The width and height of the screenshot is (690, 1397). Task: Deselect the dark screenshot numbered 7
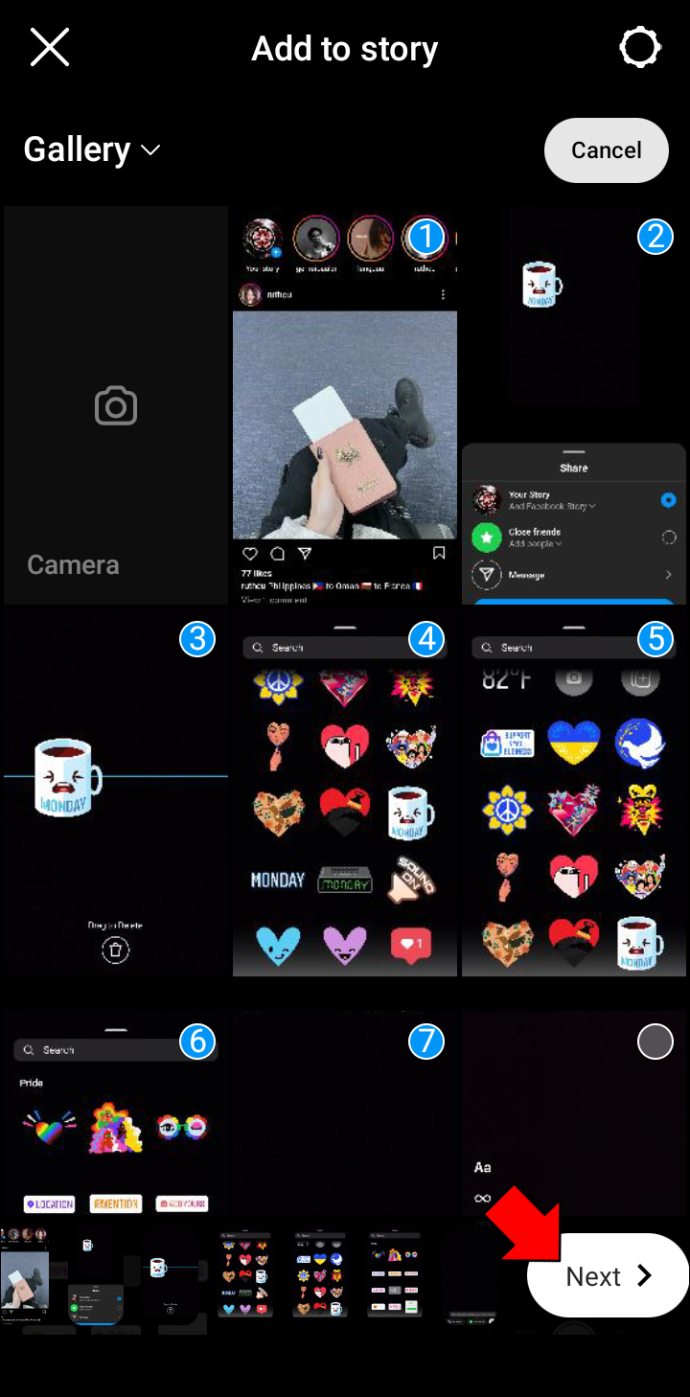pos(426,1041)
